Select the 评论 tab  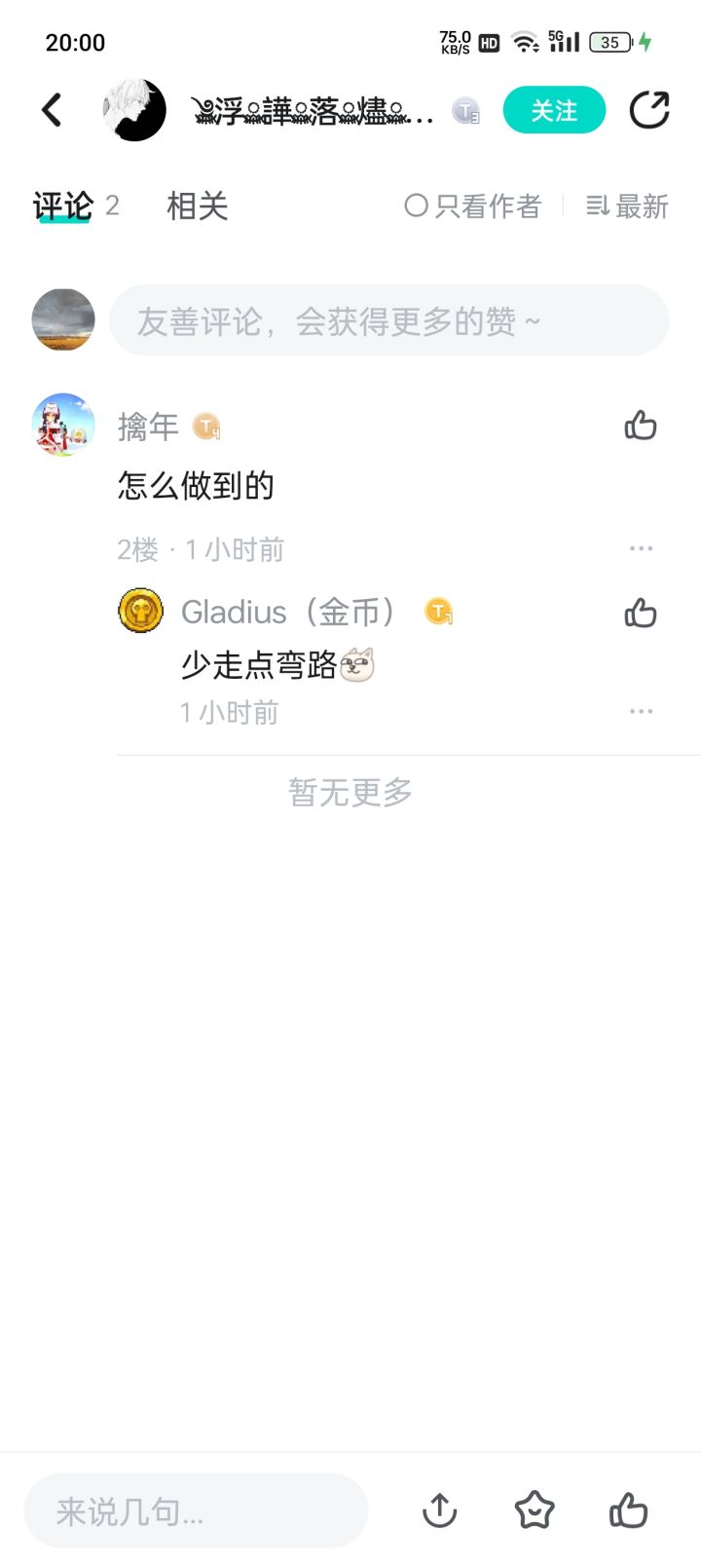point(63,206)
